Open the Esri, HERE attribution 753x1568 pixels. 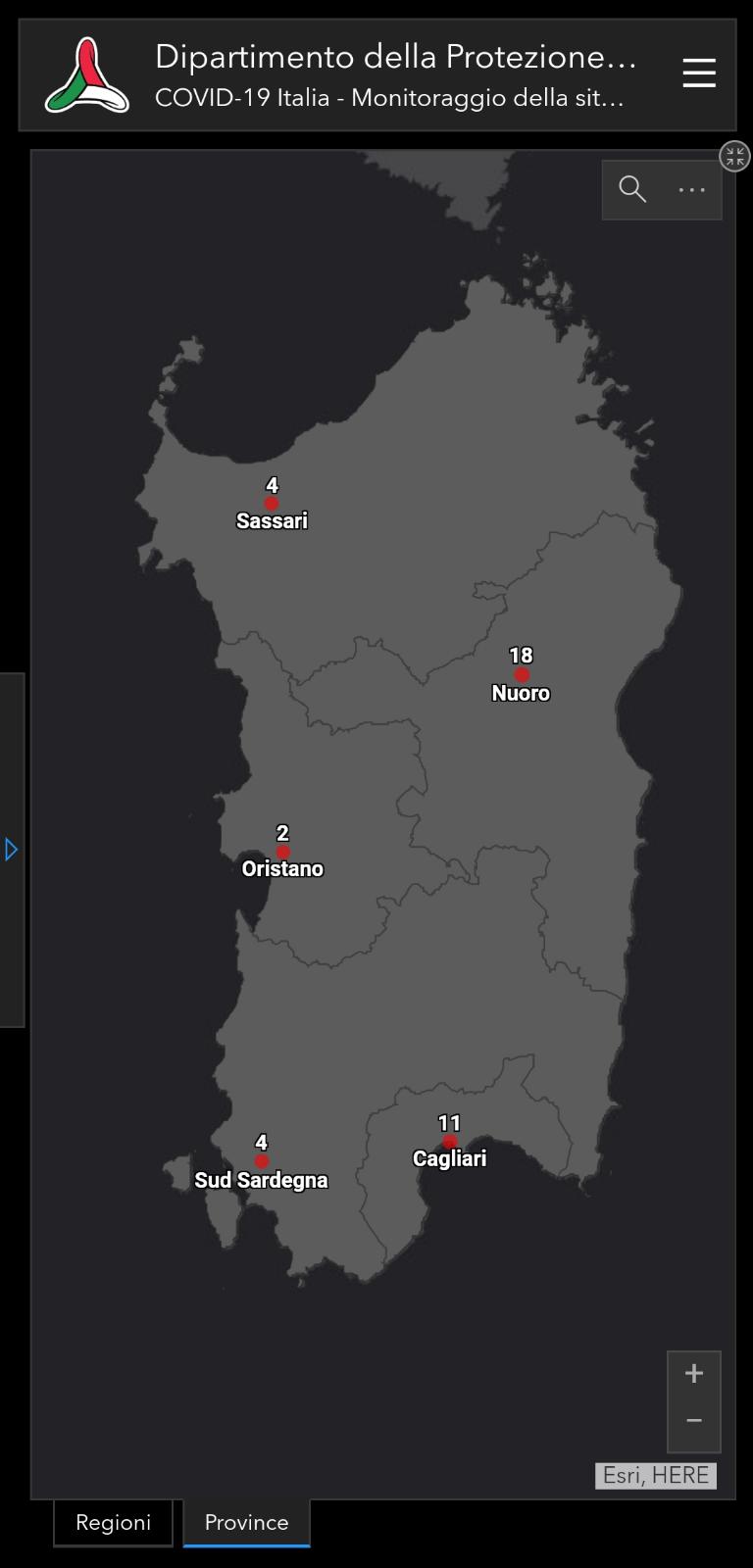click(x=656, y=1475)
